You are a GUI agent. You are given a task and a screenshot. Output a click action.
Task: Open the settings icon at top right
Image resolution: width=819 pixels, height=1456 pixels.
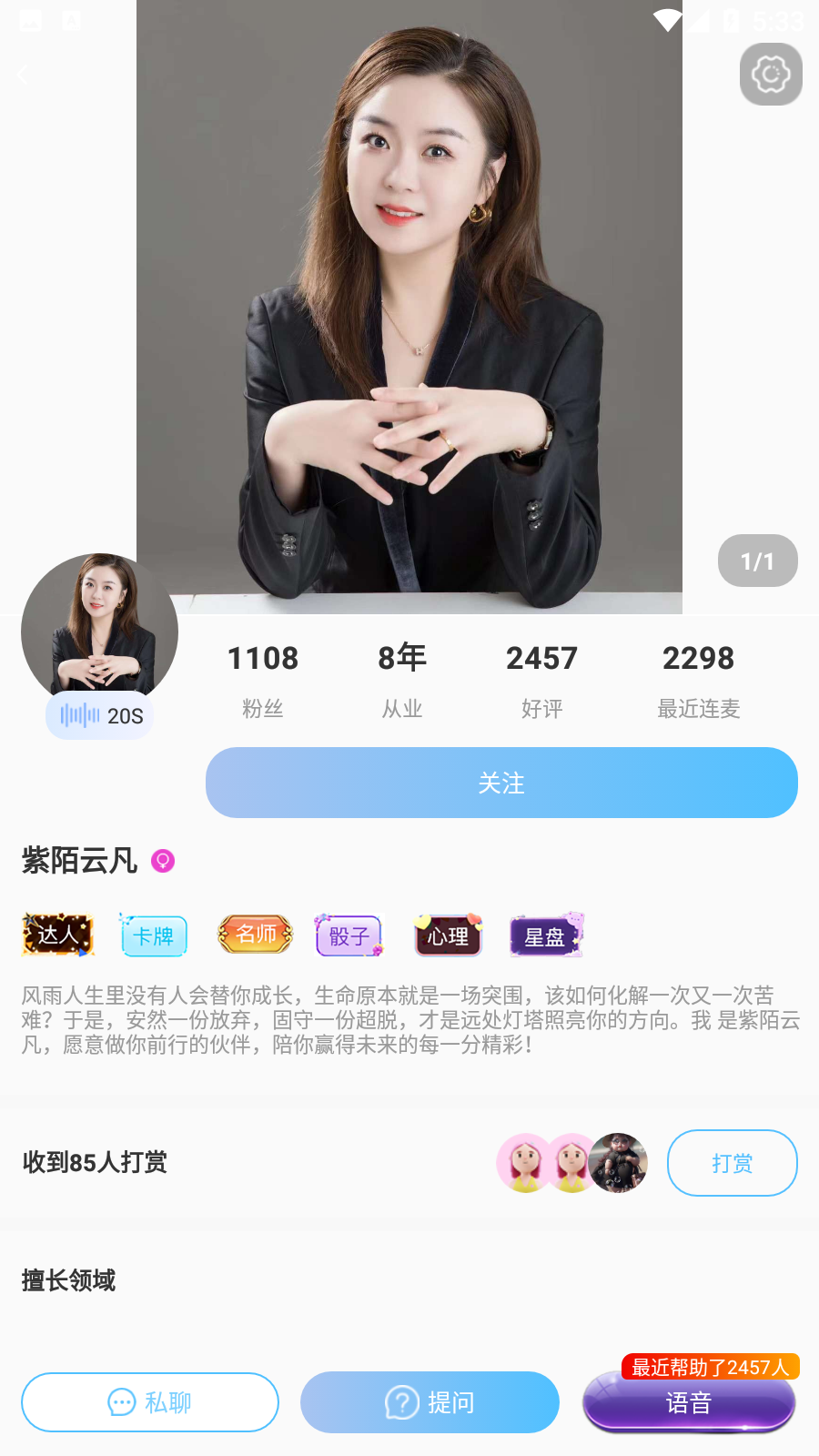pos(771,75)
